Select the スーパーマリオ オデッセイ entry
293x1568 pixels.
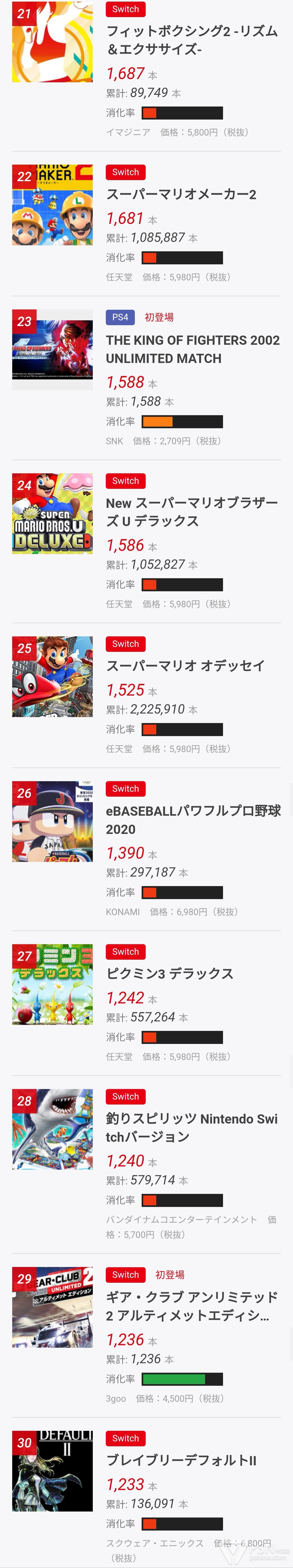pos(185,666)
